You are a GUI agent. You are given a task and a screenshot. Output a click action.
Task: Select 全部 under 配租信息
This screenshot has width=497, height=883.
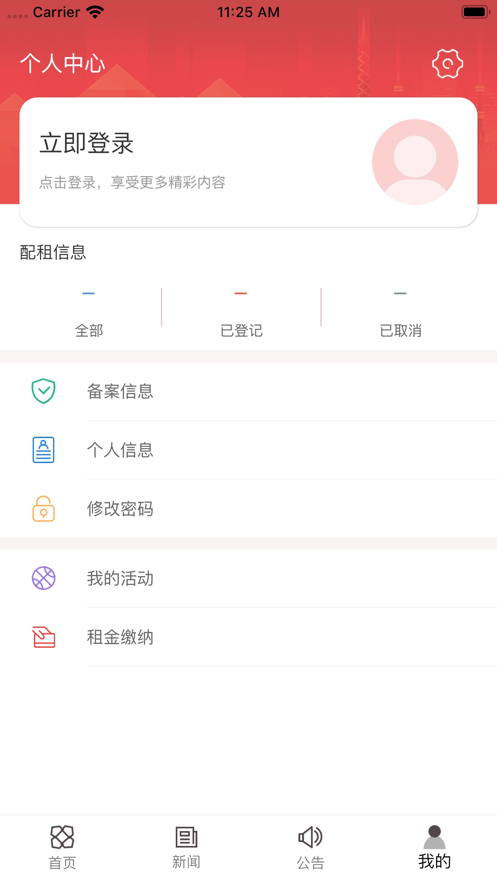tap(89, 313)
